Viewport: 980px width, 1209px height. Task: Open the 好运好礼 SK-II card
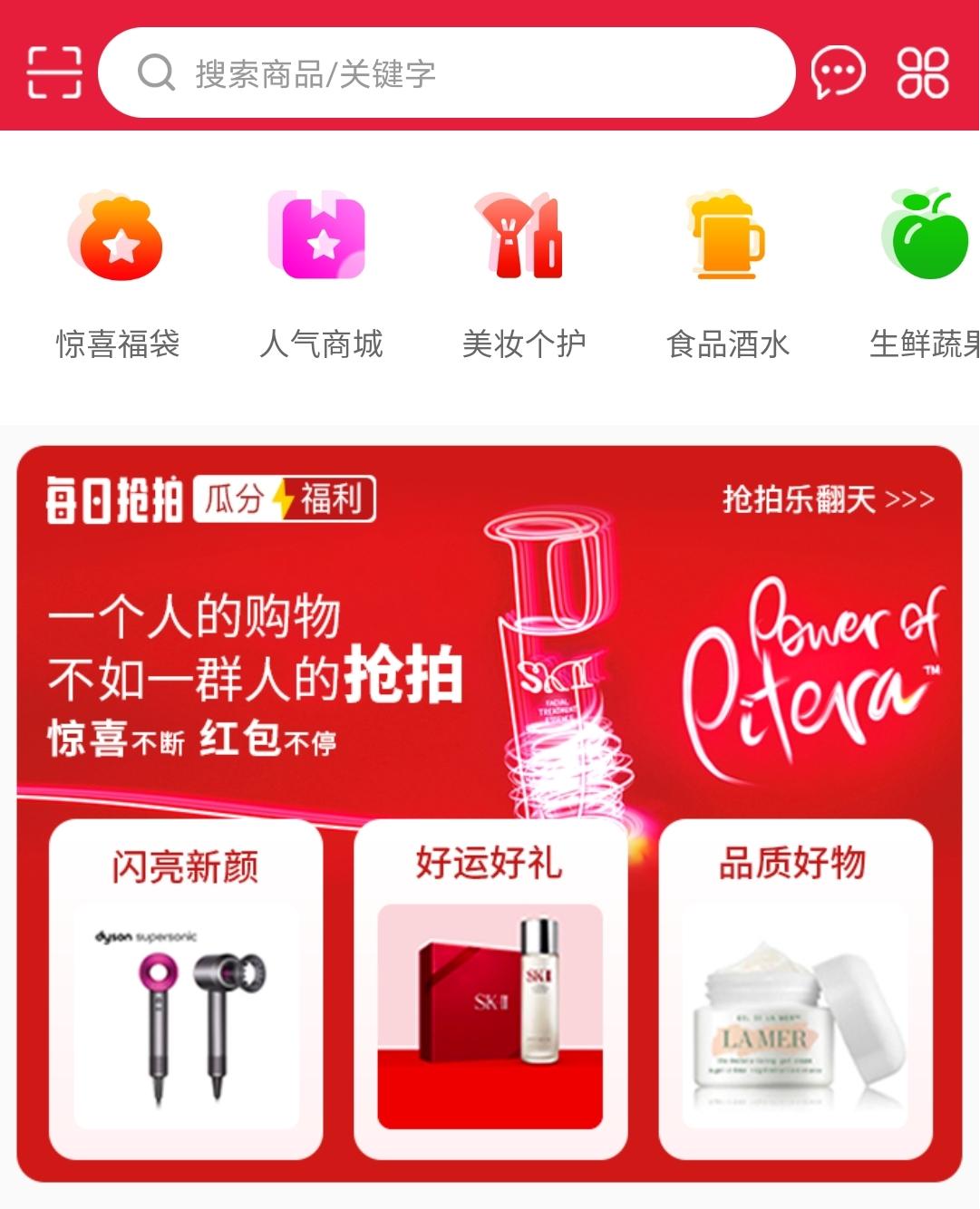pos(490,990)
